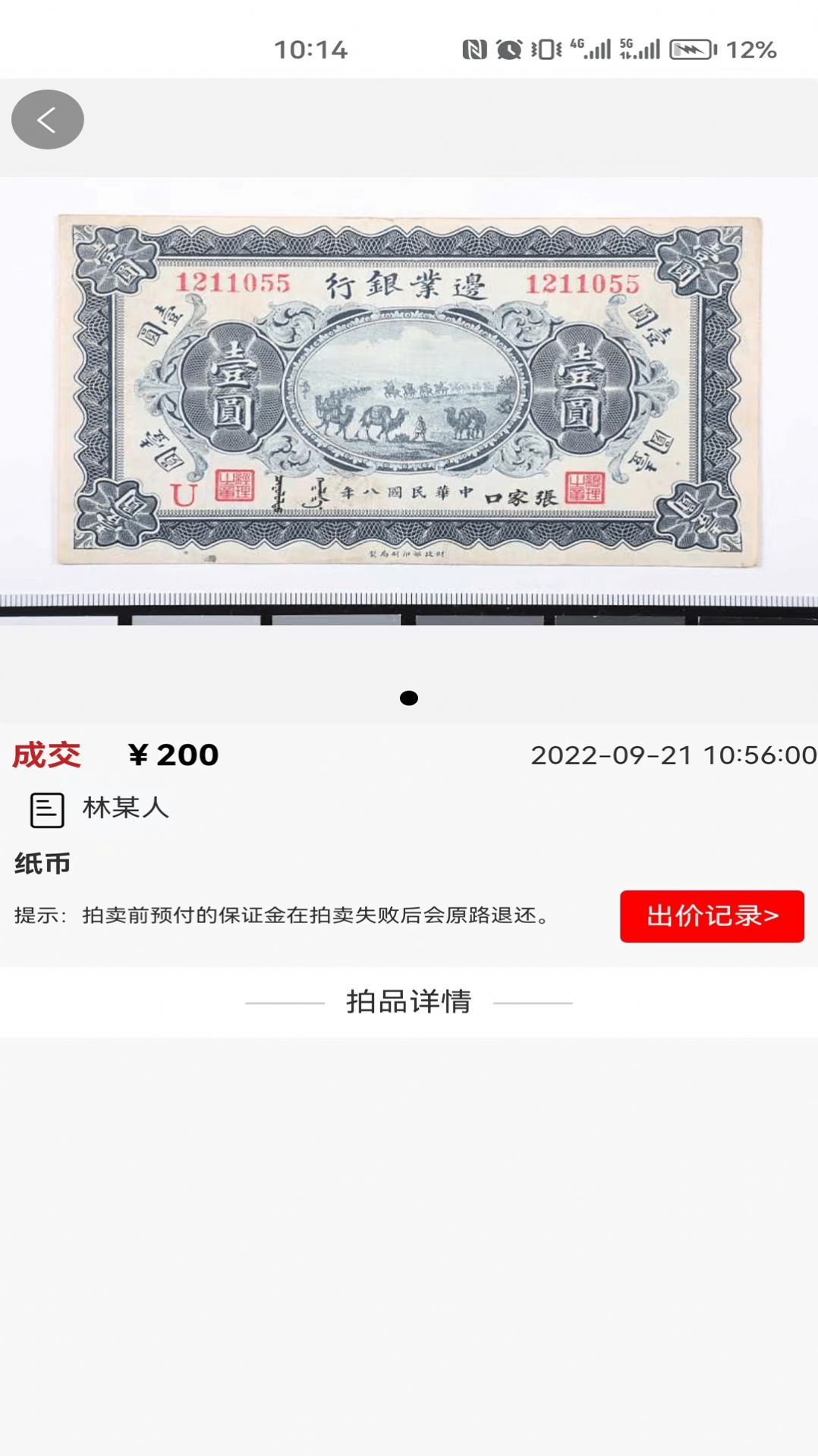
Task: Tap the document icon beside 林某人
Action: click(46, 810)
